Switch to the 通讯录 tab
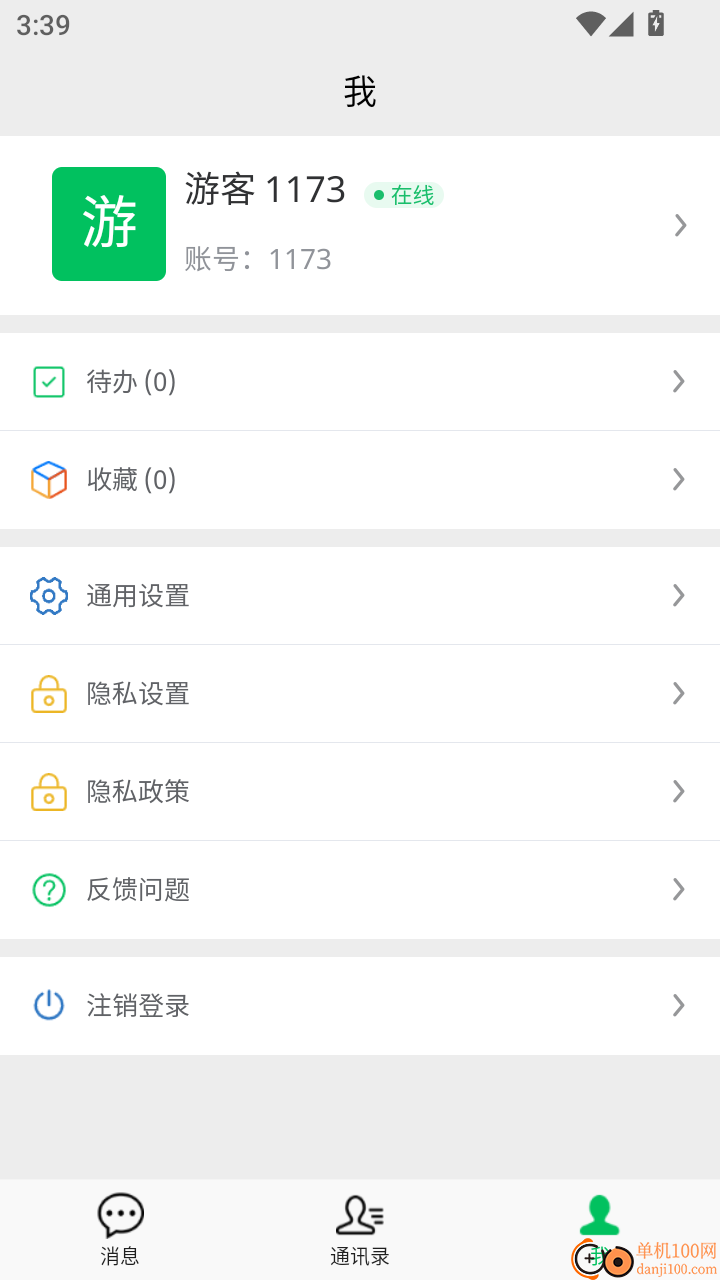 point(360,1230)
